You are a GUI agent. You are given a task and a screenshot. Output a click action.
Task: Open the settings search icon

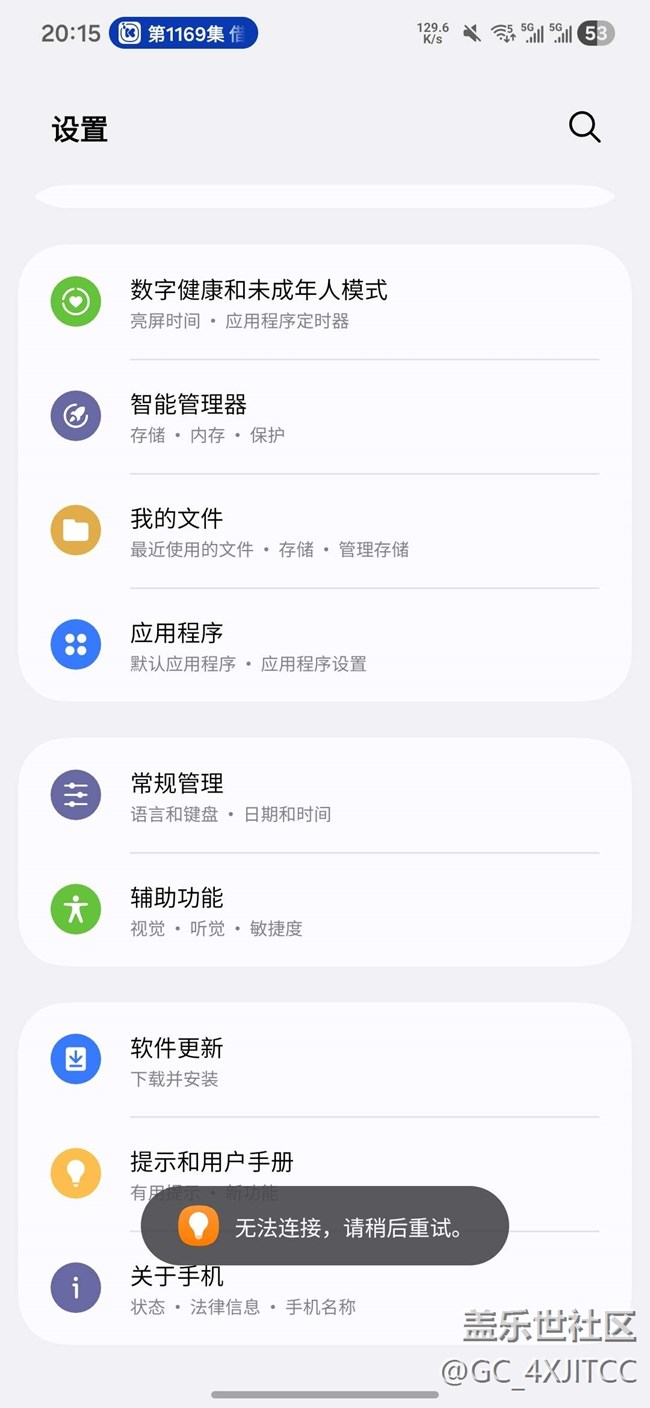[x=584, y=128]
